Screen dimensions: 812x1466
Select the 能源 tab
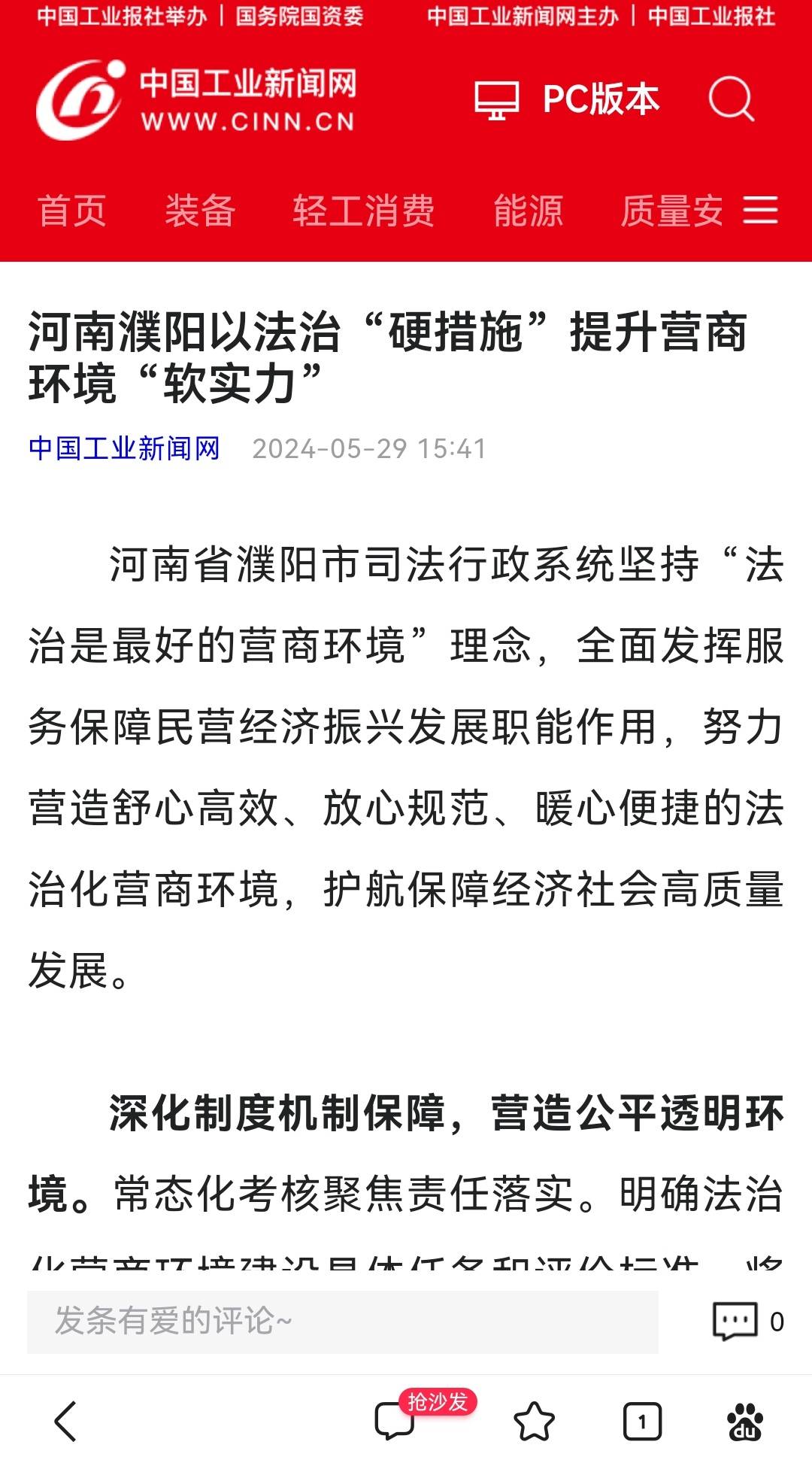click(528, 211)
